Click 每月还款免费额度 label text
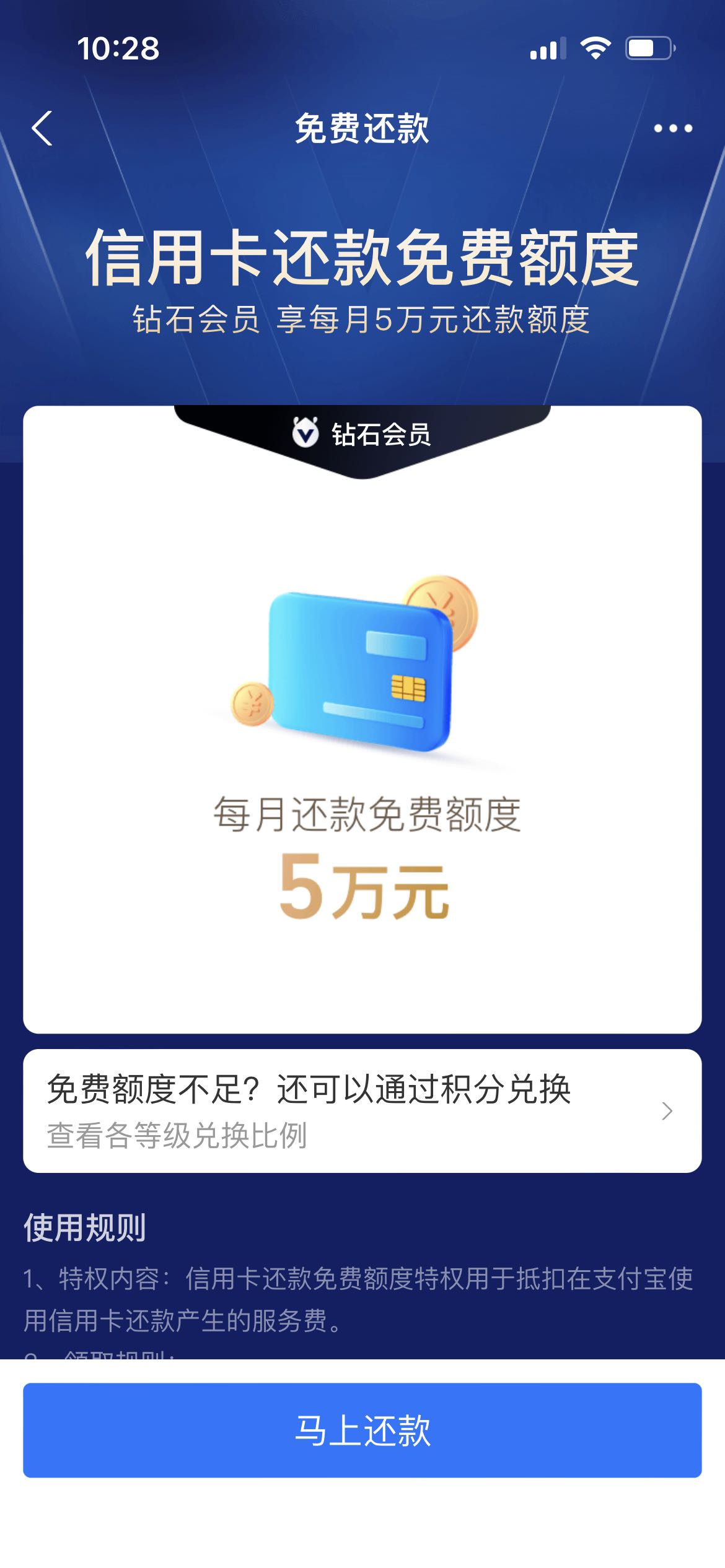Screen dimensions: 725x1568 362,817
